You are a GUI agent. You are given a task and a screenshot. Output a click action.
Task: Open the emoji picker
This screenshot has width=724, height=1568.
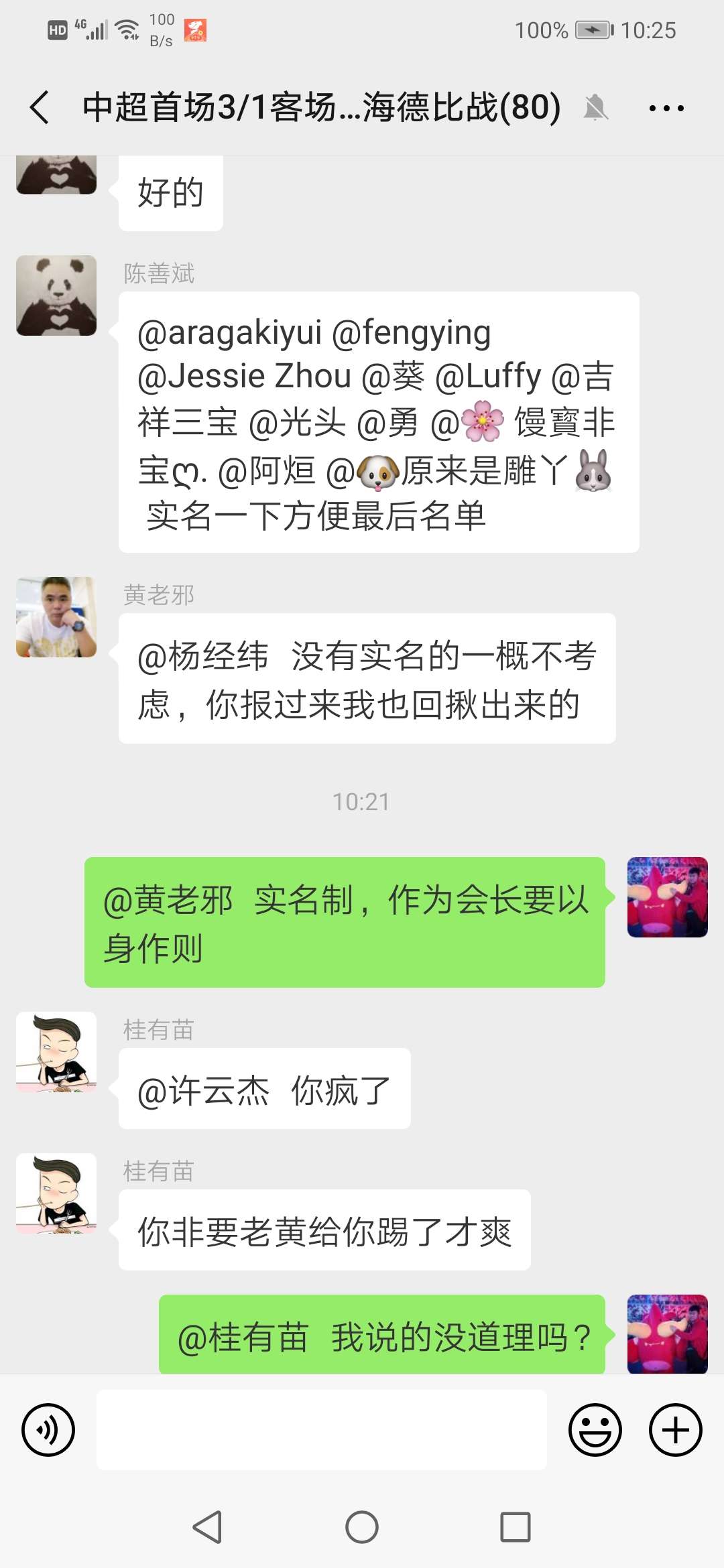coord(595,1429)
